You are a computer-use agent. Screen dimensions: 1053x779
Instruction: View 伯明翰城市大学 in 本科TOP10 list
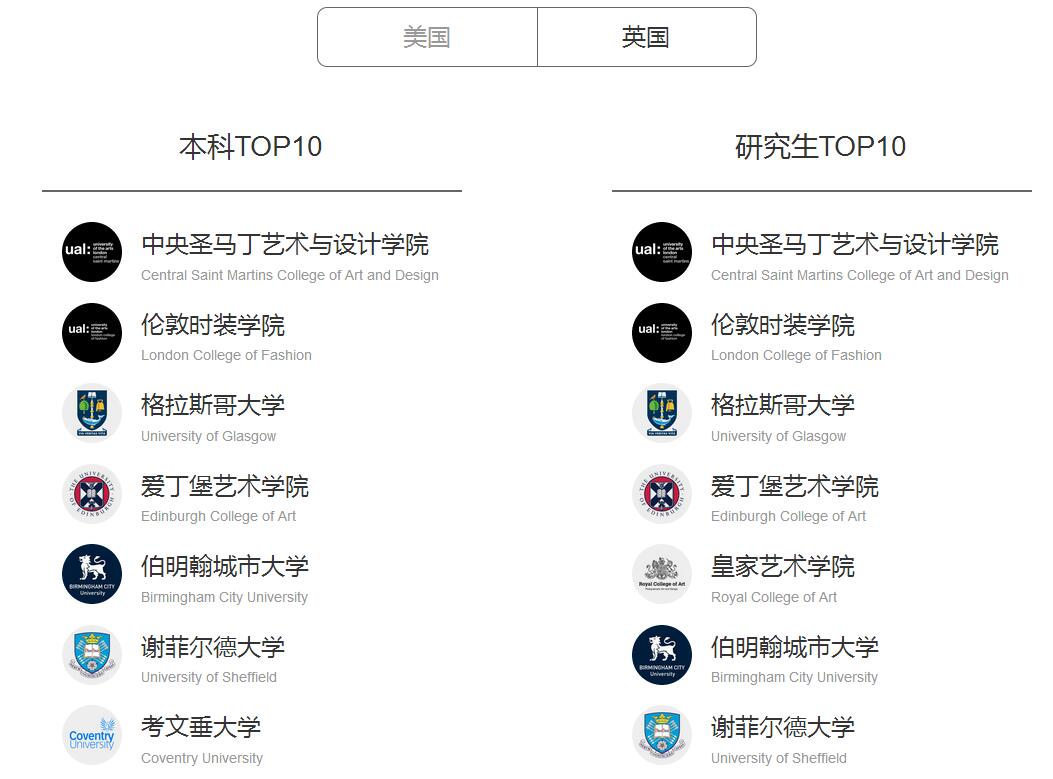pyautogui.click(x=225, y=567)
